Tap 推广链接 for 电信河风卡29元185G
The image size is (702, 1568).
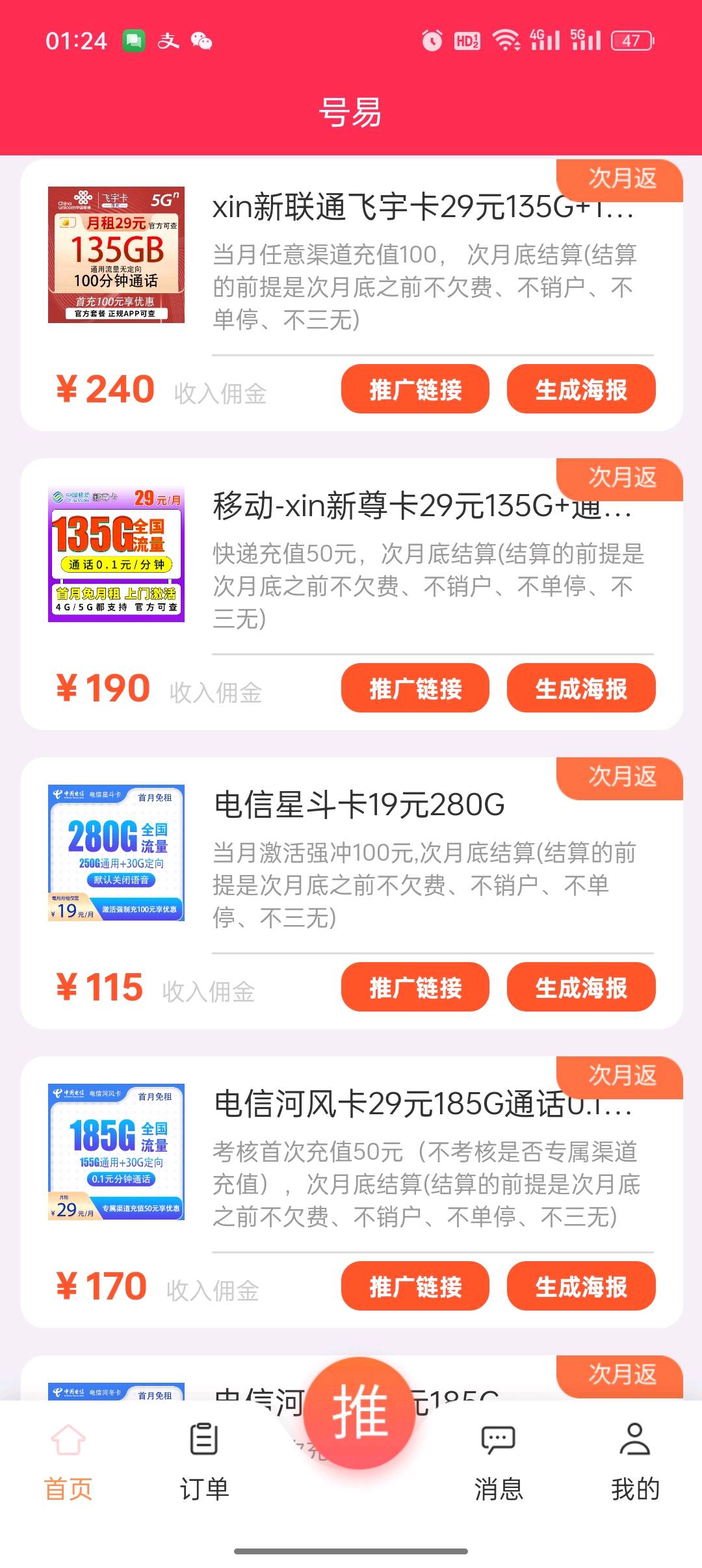[x=415, y=1286]
